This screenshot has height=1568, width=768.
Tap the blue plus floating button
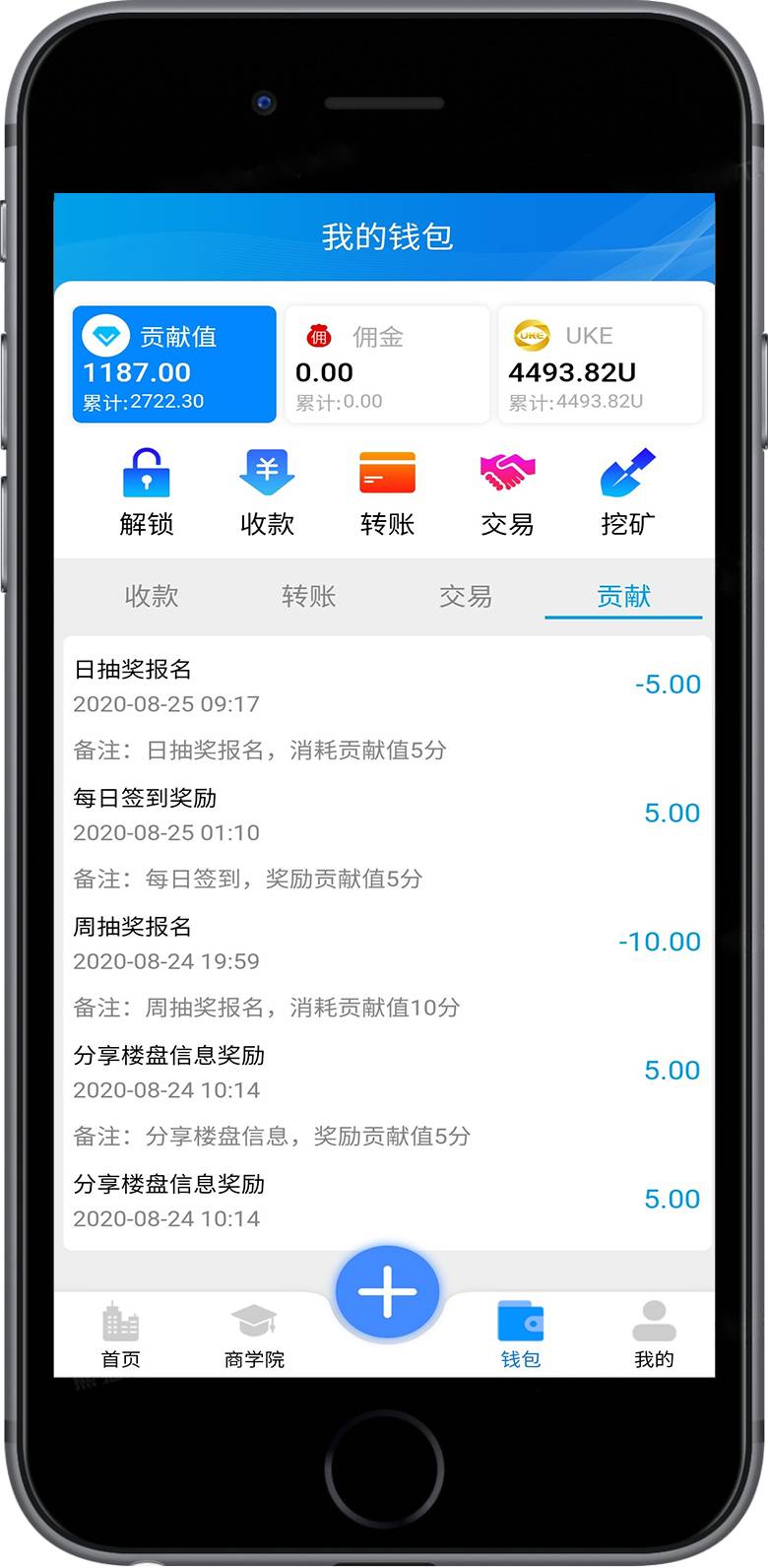click(x=387, y=1291)
